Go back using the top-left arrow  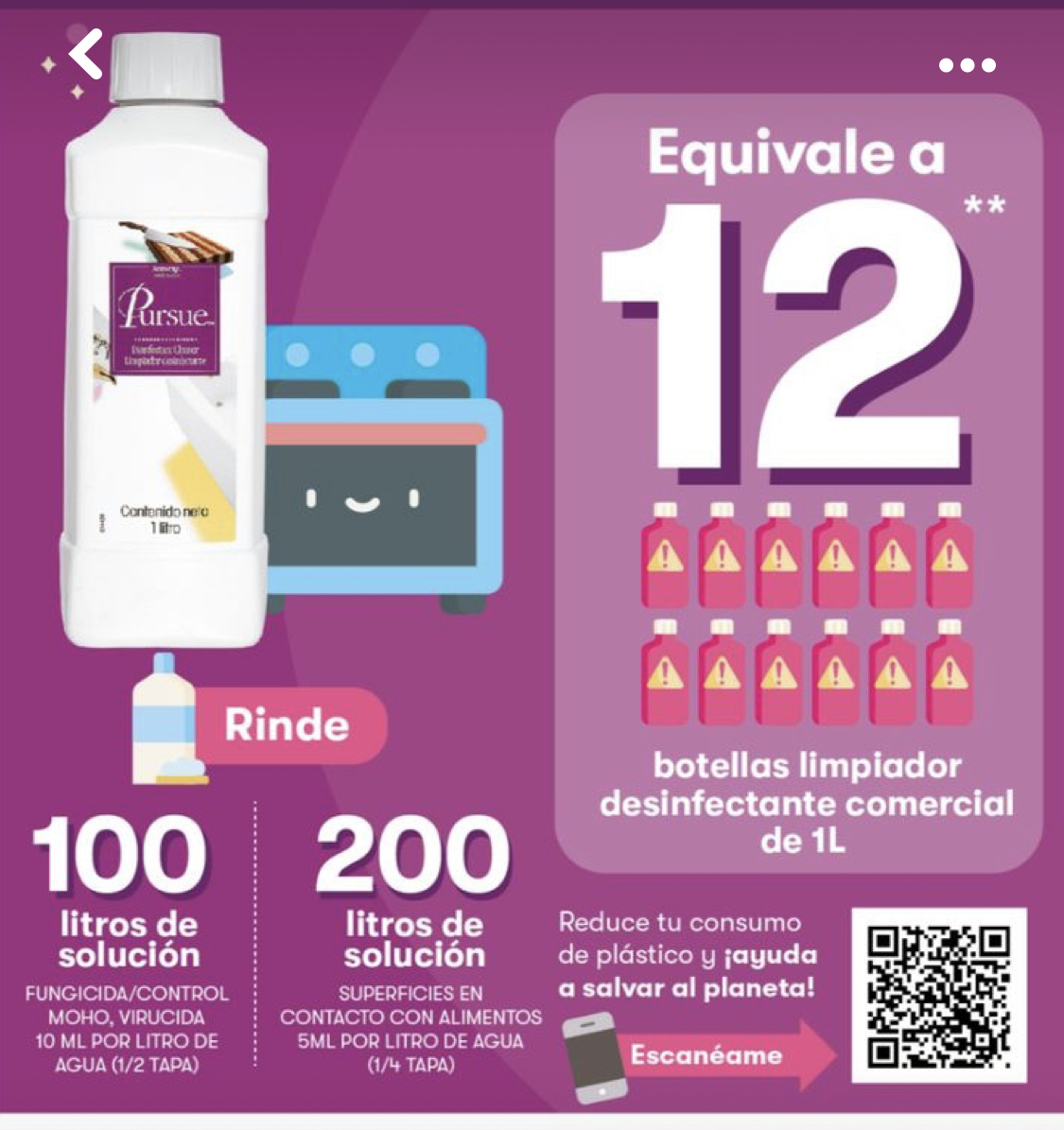click(85, 54)
